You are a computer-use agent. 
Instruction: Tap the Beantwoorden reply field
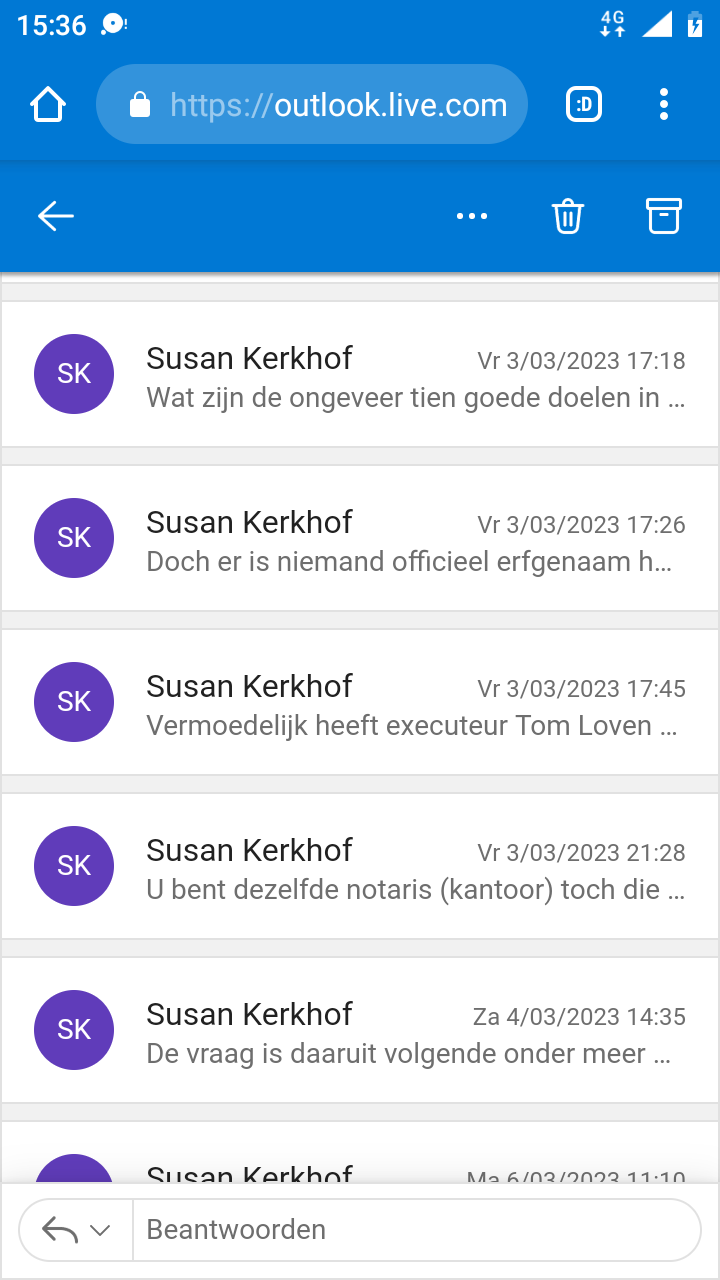point(415,1230)
